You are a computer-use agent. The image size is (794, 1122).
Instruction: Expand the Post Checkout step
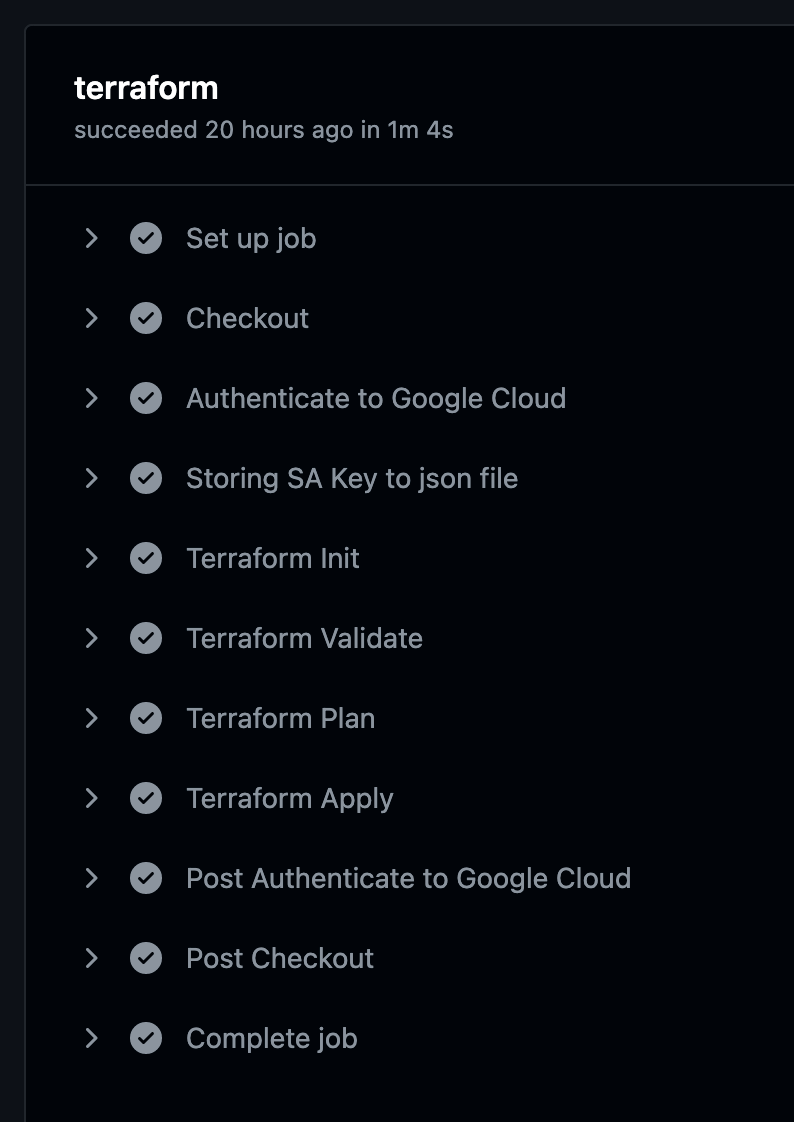tap(91, 958)
